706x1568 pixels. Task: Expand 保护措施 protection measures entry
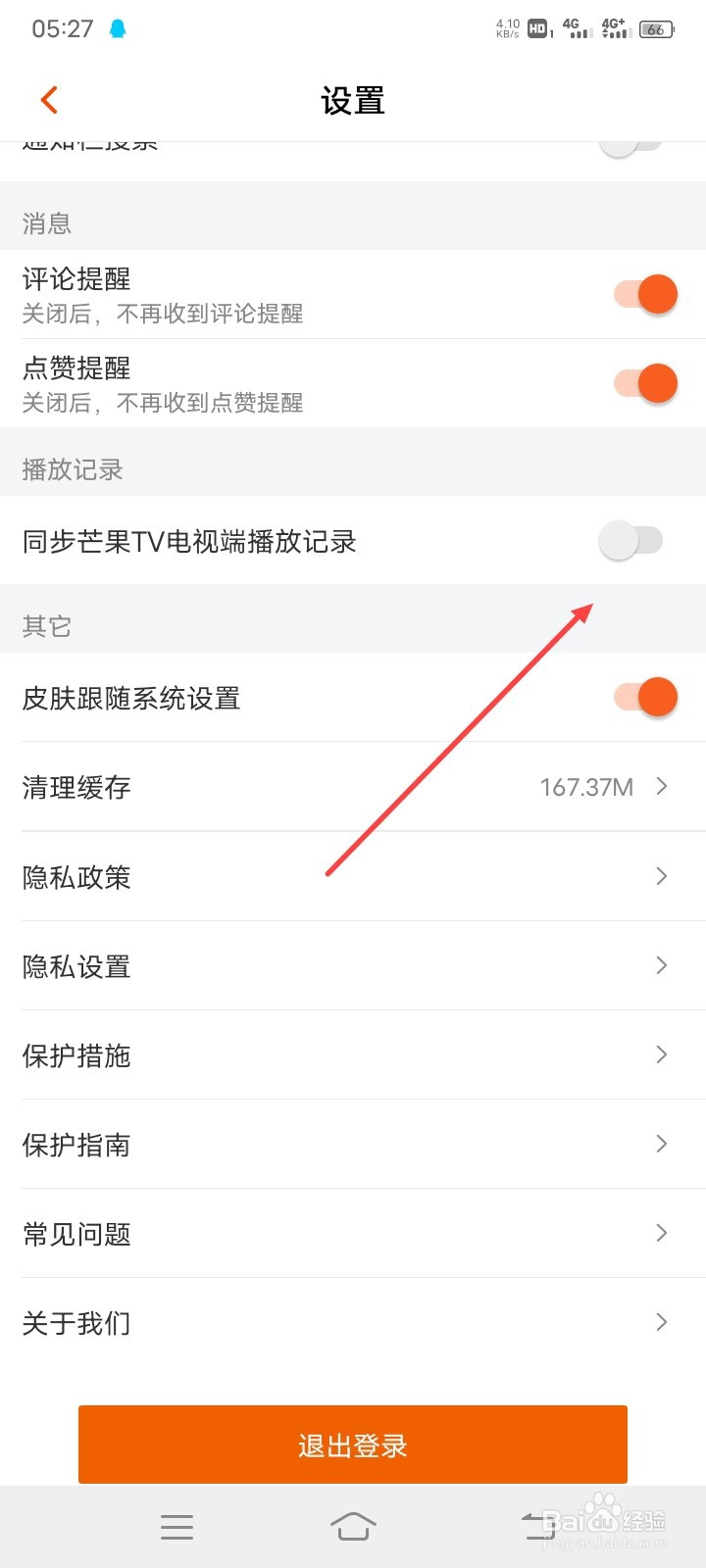(x=660, y=1054)
